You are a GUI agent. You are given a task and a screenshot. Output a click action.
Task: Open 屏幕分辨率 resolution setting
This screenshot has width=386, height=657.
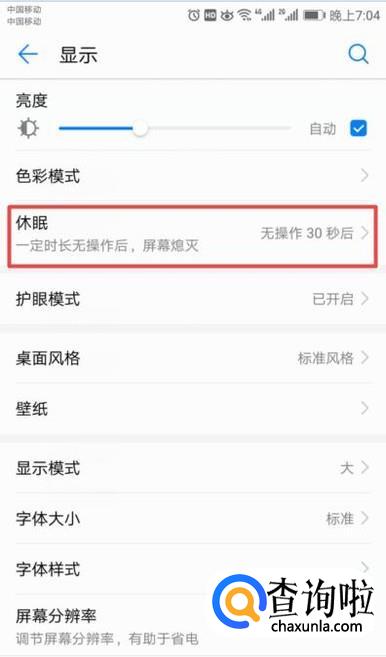point(193,626)
